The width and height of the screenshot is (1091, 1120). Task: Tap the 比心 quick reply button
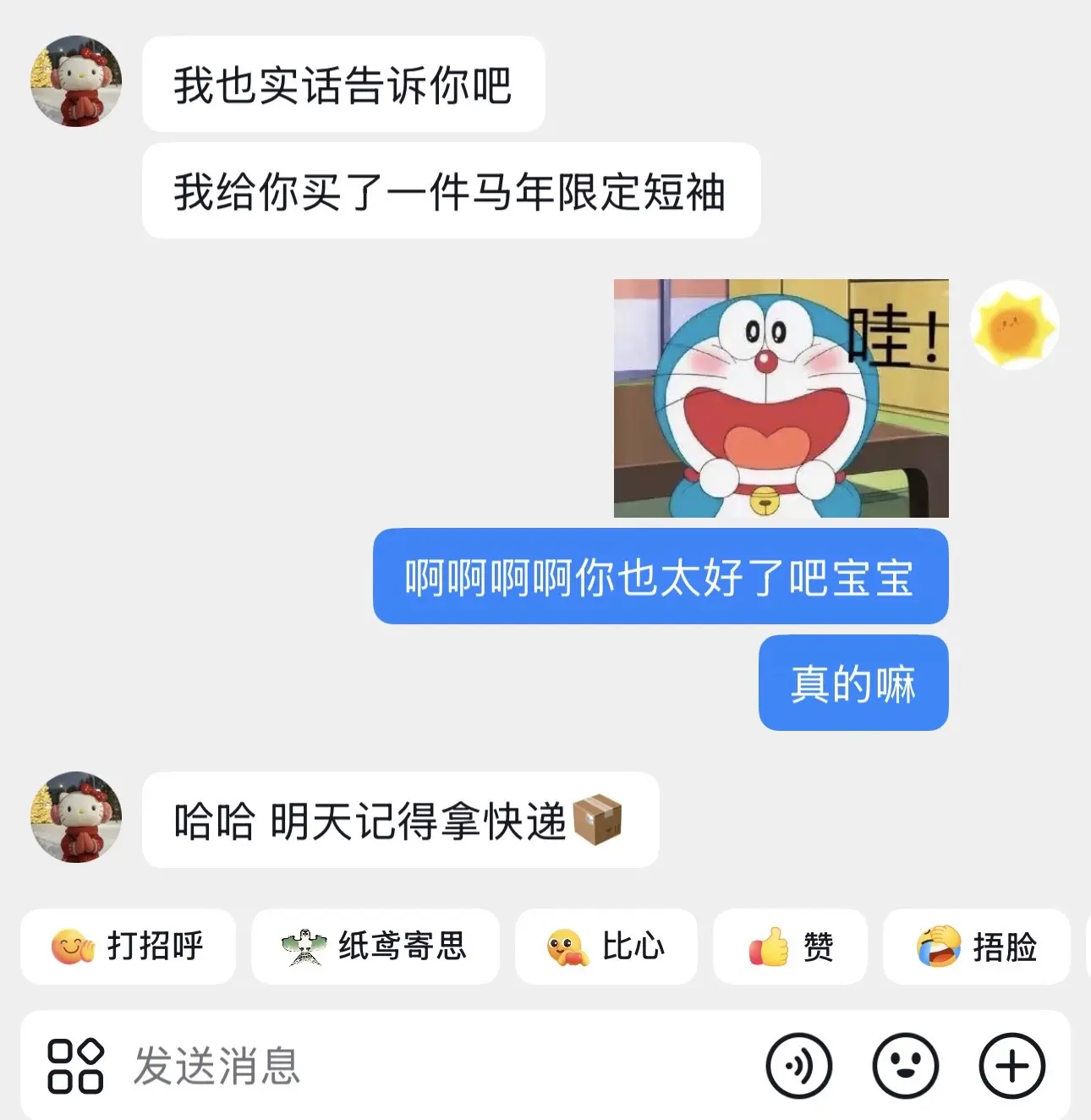[x=606, y=947]
